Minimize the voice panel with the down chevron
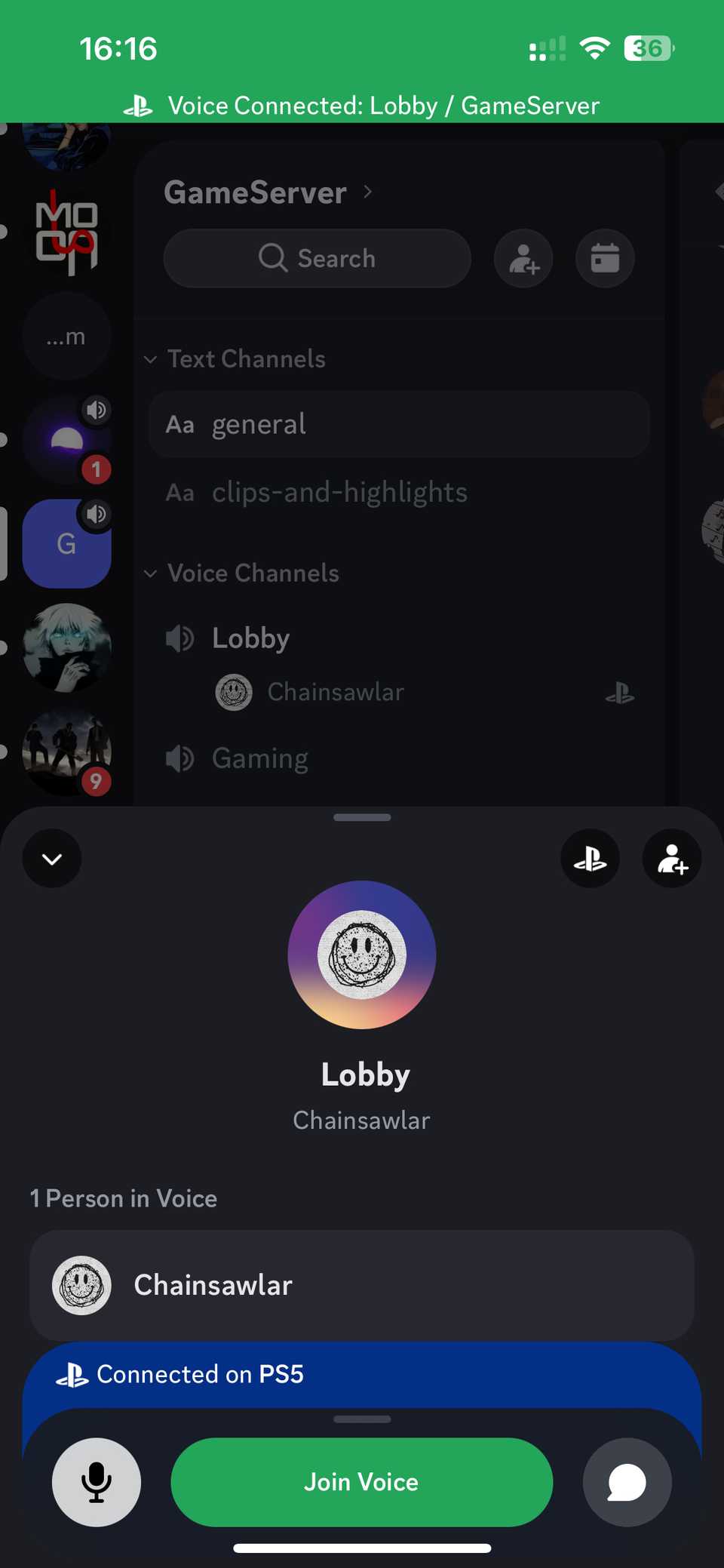The height and width of the screenshot is (1568, 724). click(51, 858)
